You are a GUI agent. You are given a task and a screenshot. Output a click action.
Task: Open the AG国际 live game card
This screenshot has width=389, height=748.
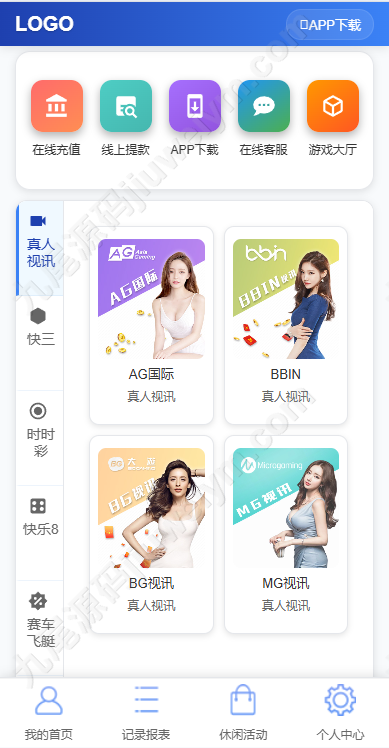(x=151, y=325)
